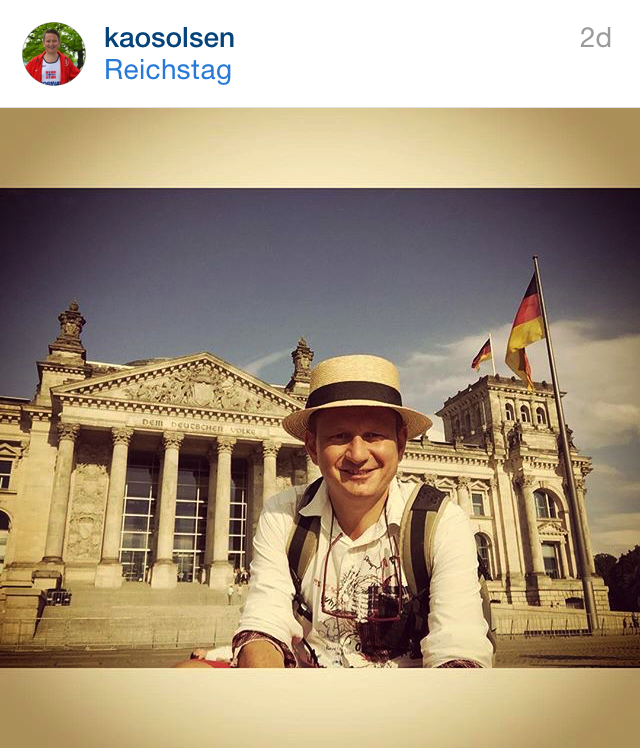The image size is (640, 752).
Task: Open kaosolsen's profile picture
Action: click(x=54, y=54)
